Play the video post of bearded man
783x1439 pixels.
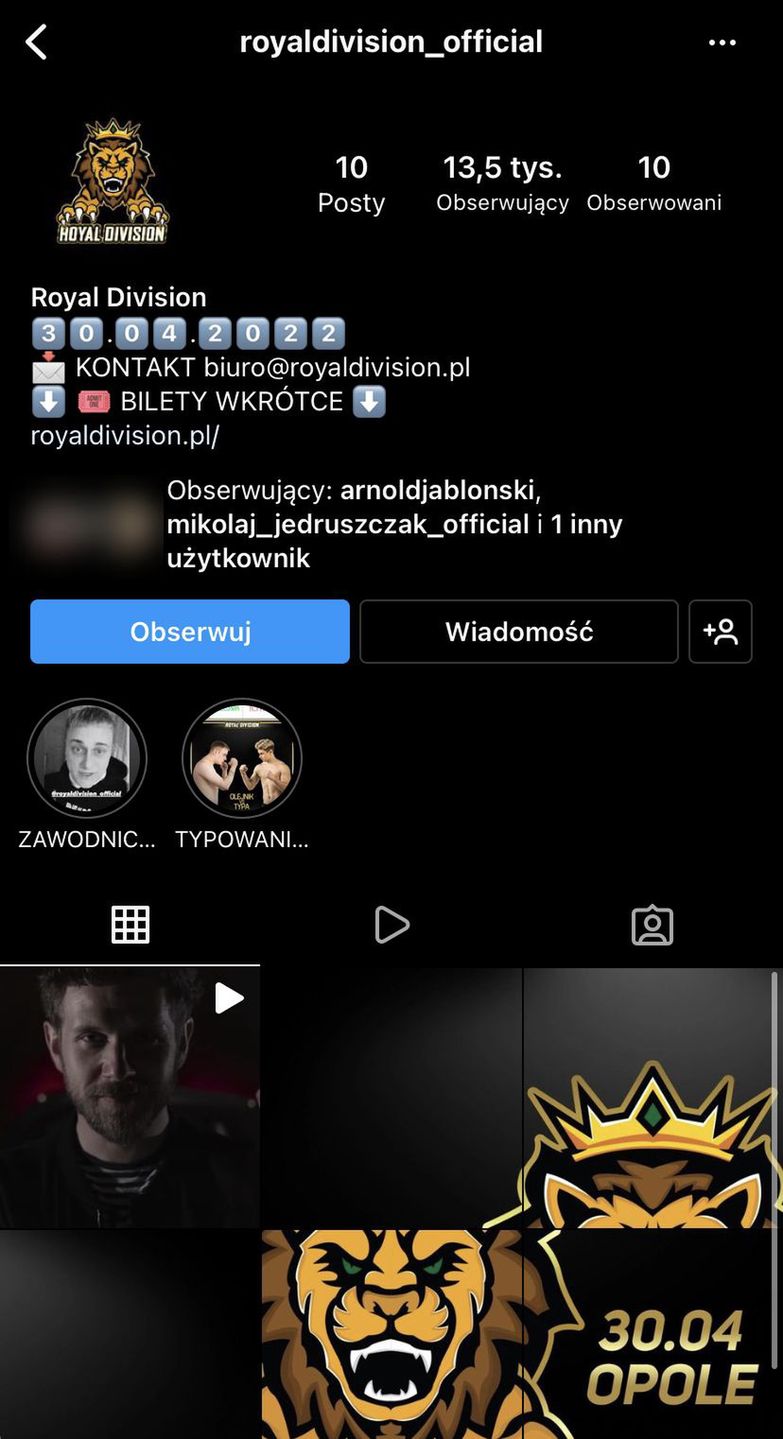point(130,1096)
